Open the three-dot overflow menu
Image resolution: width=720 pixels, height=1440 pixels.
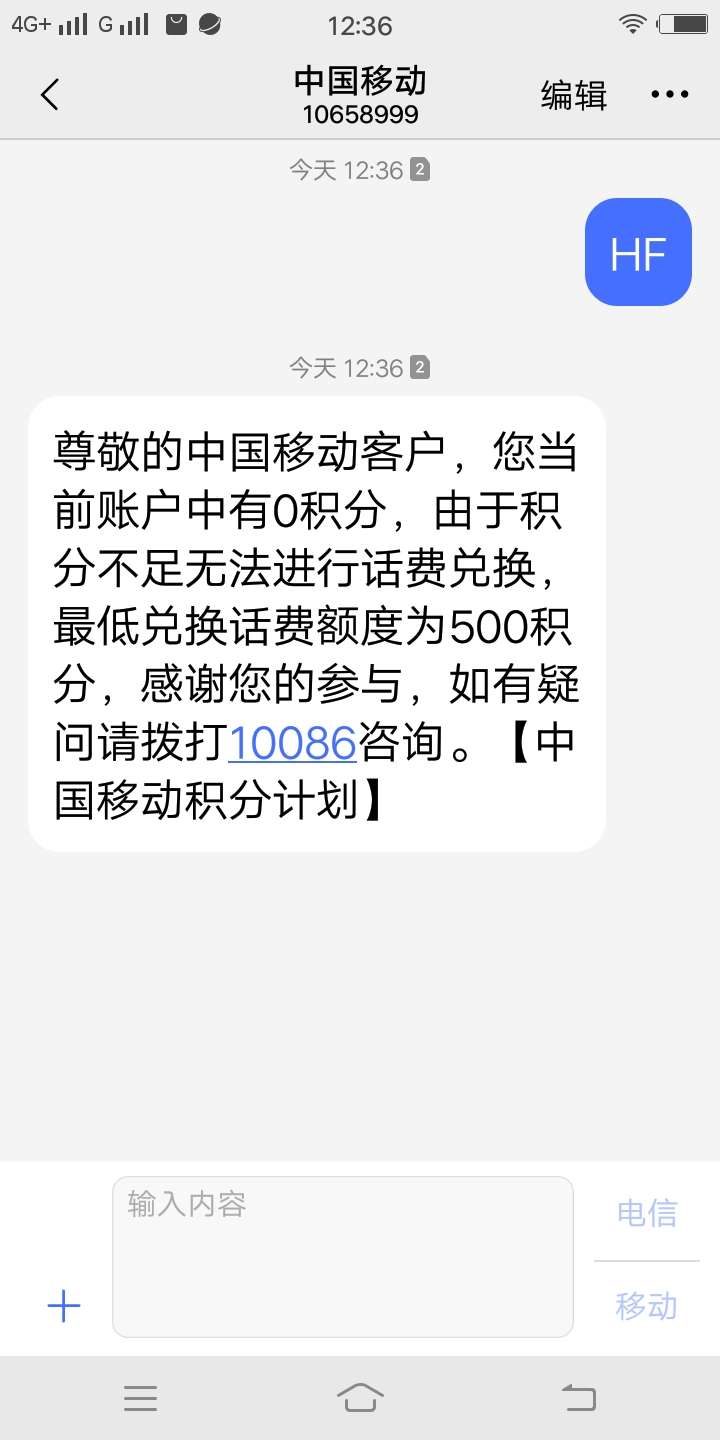[x=670, y=95]
